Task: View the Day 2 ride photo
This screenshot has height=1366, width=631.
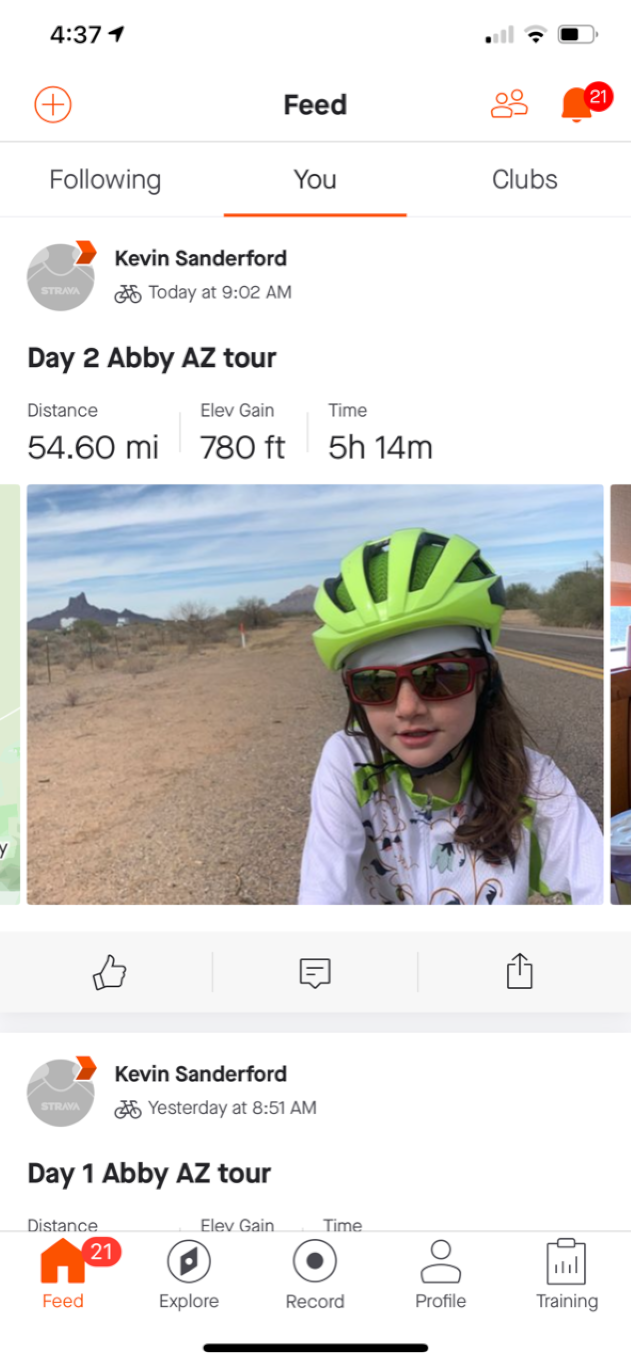Action: coord(315,695)
